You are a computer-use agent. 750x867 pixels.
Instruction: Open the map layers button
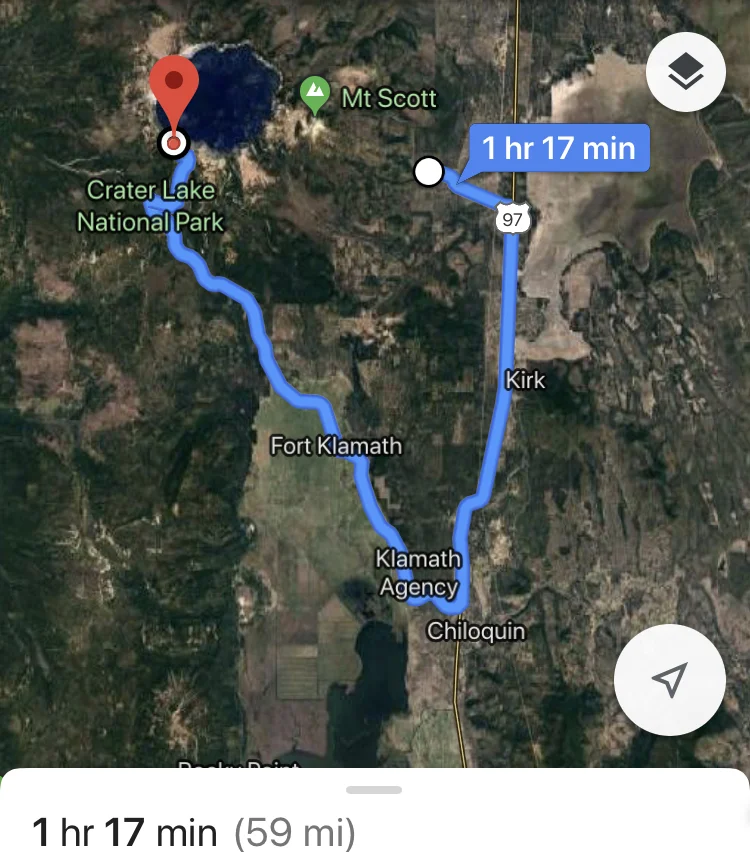click(x=685, y=72)
